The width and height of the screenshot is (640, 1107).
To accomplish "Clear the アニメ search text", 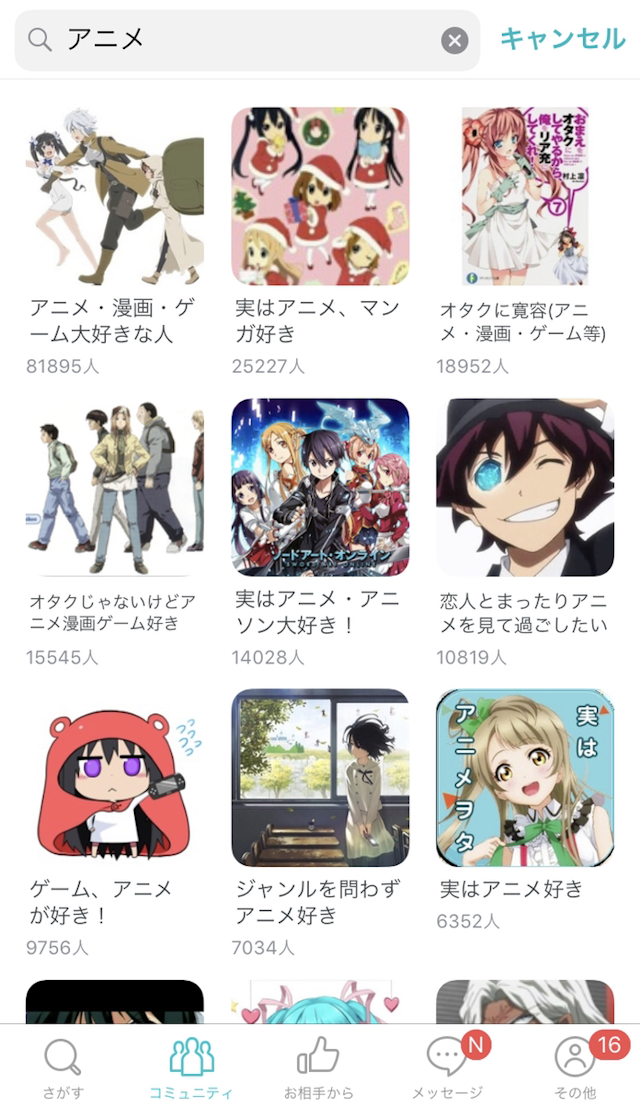I will tap(454, 40).
